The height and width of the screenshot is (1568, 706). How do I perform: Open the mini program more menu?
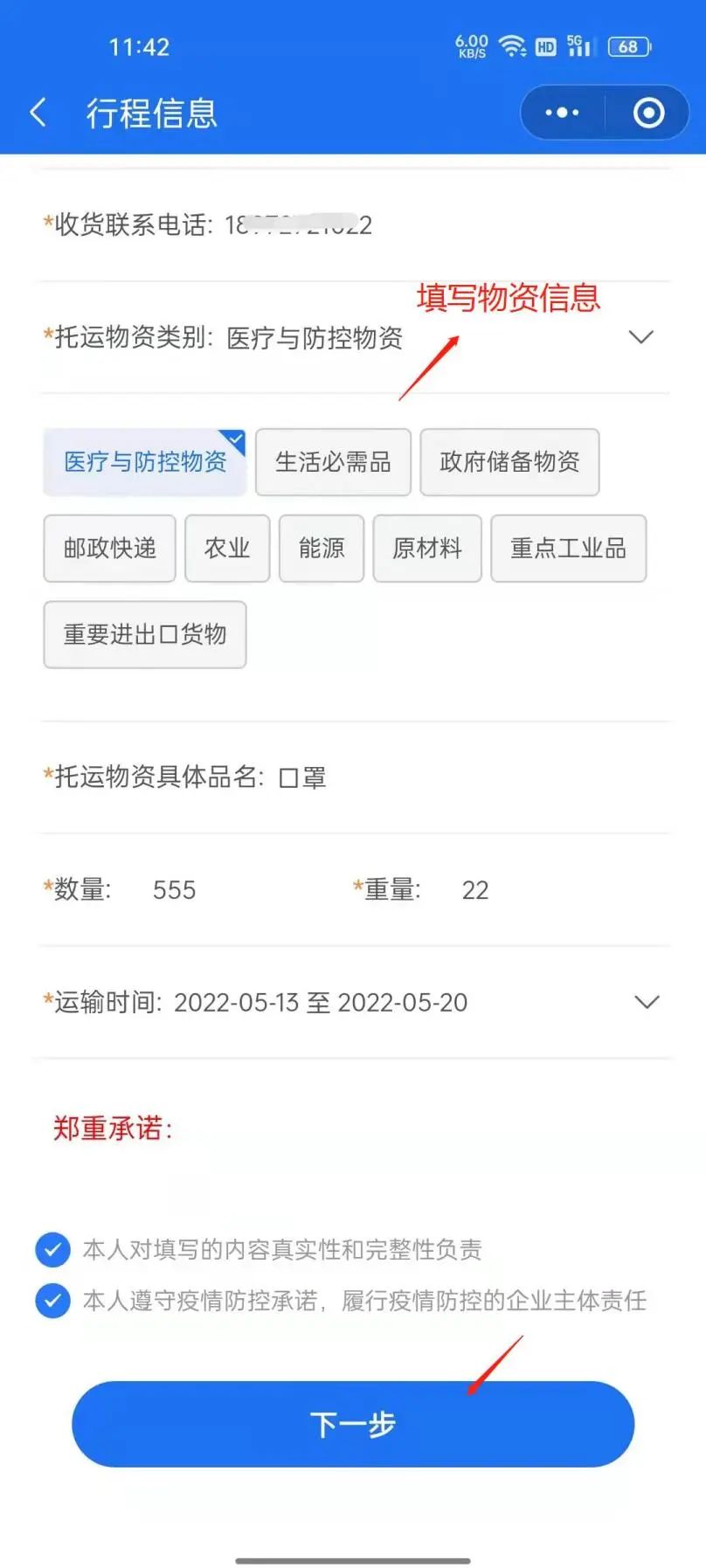tap(562, 113)
